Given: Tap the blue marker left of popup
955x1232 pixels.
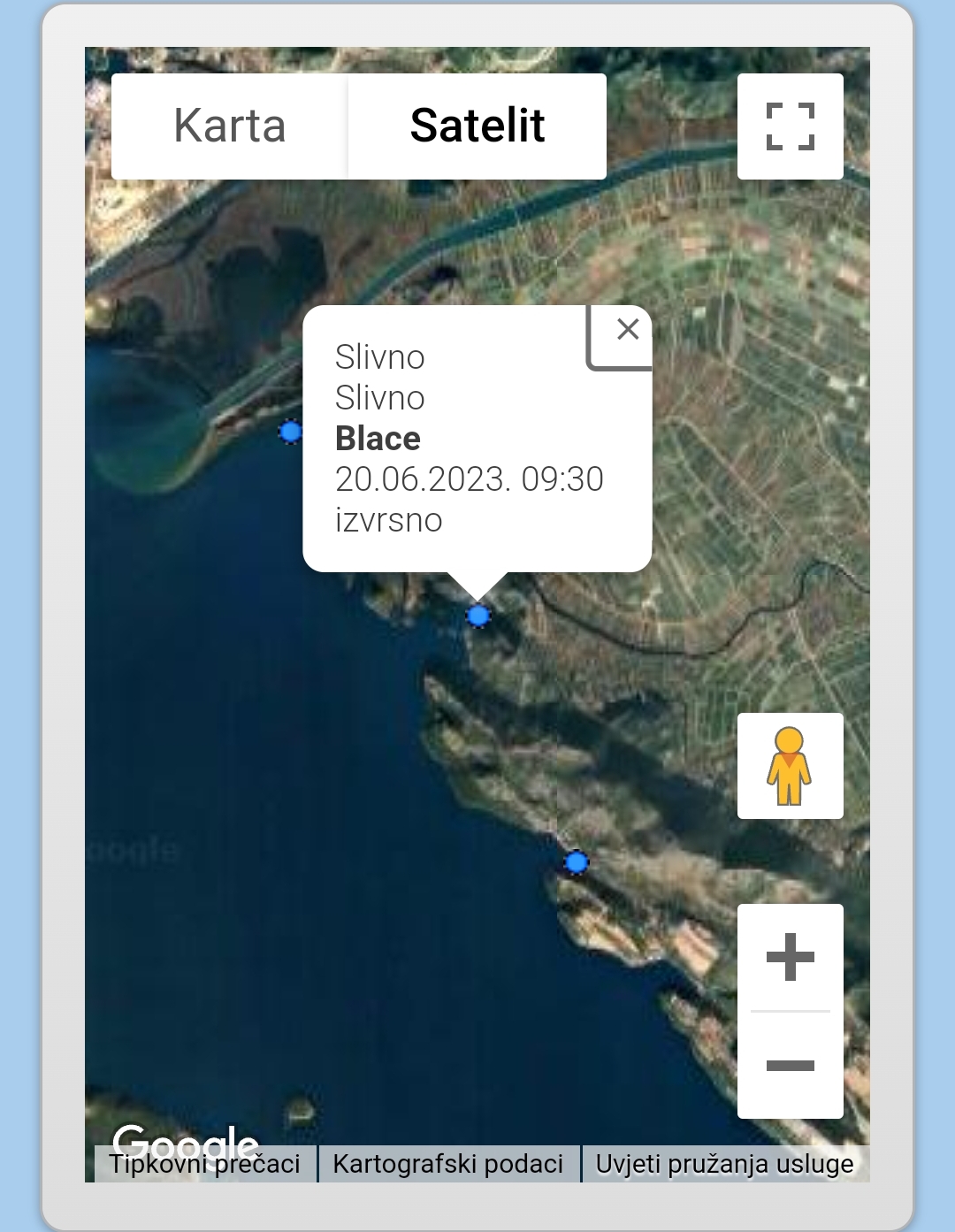Looking at the screenshot, I should pos(290,432).
